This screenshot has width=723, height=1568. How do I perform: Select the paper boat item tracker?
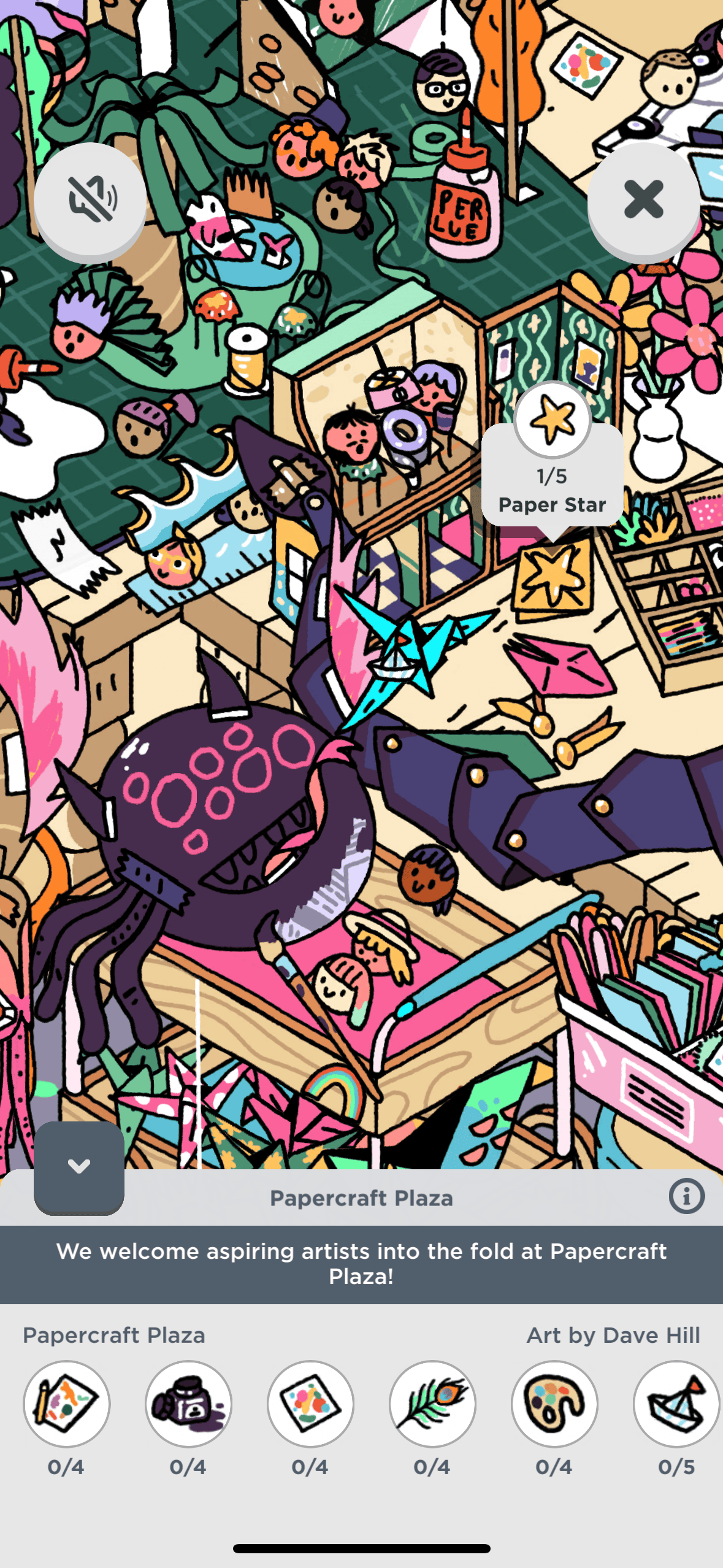(x=676, y=1404)
